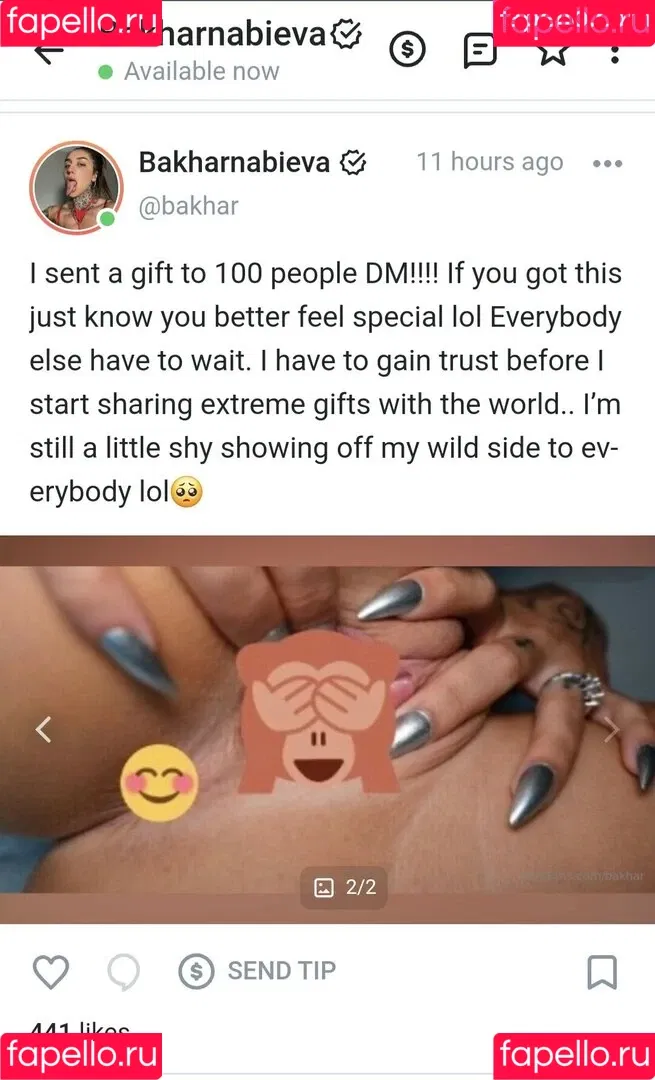
Task: Open the message icon in header
Action: 480,50
